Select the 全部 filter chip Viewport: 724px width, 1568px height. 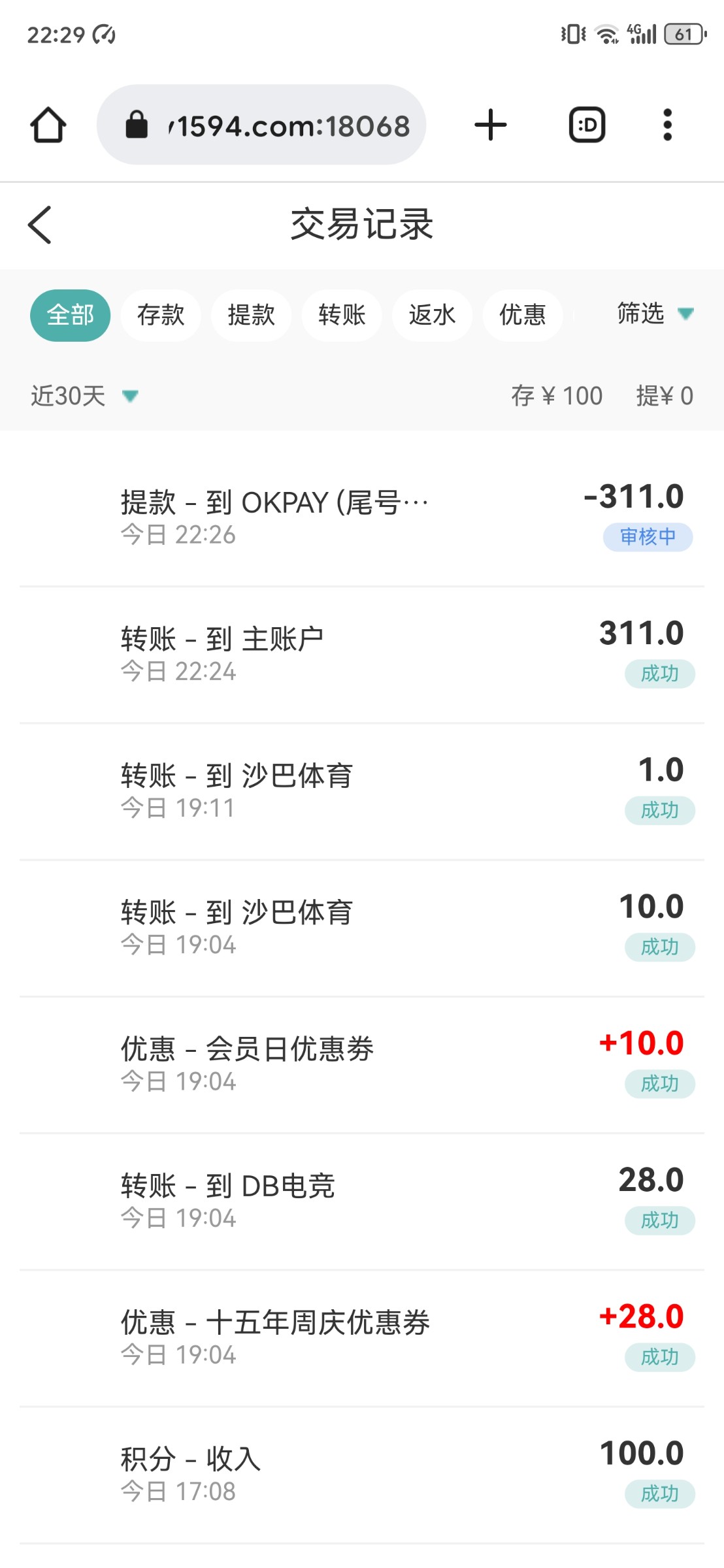tap(70, 315)
